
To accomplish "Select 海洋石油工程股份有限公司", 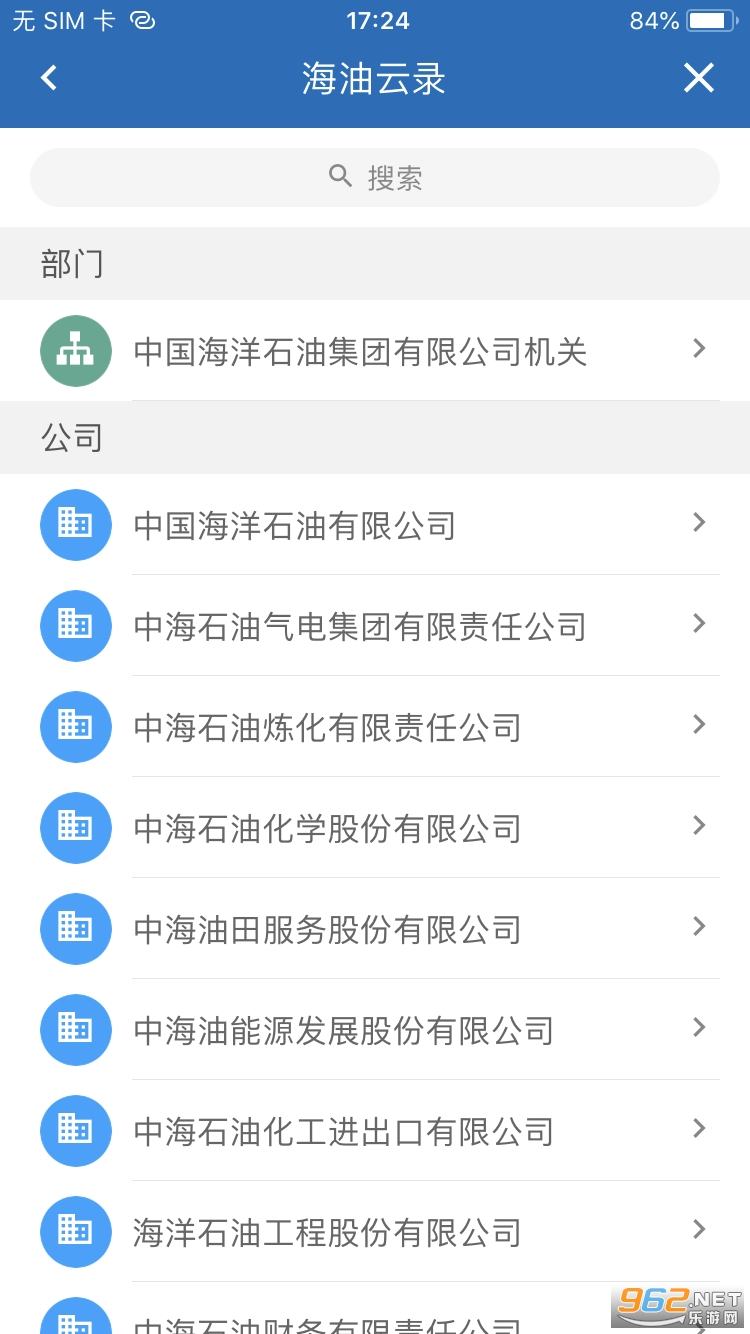I will point(375,1232).
